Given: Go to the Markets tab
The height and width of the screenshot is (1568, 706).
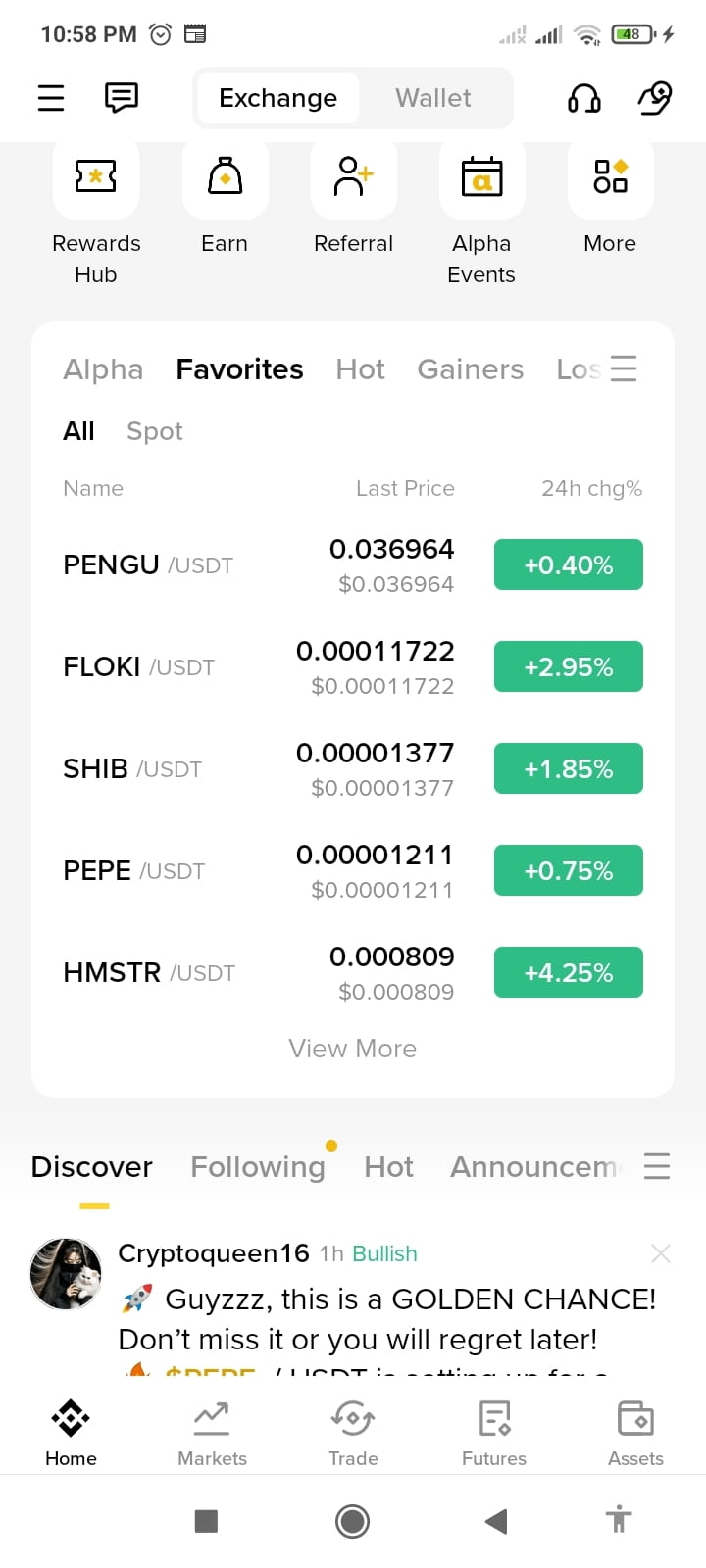Looking at the screenshot, I should 212,1435.
